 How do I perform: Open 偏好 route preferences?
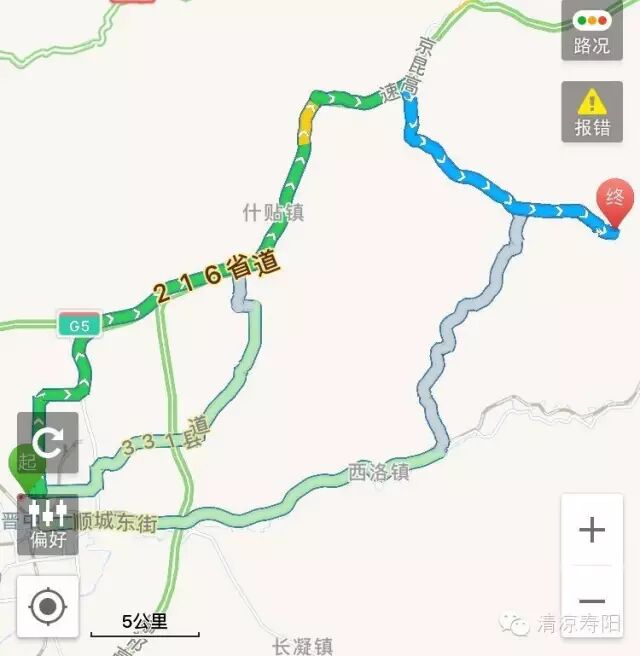click(48, 525)
